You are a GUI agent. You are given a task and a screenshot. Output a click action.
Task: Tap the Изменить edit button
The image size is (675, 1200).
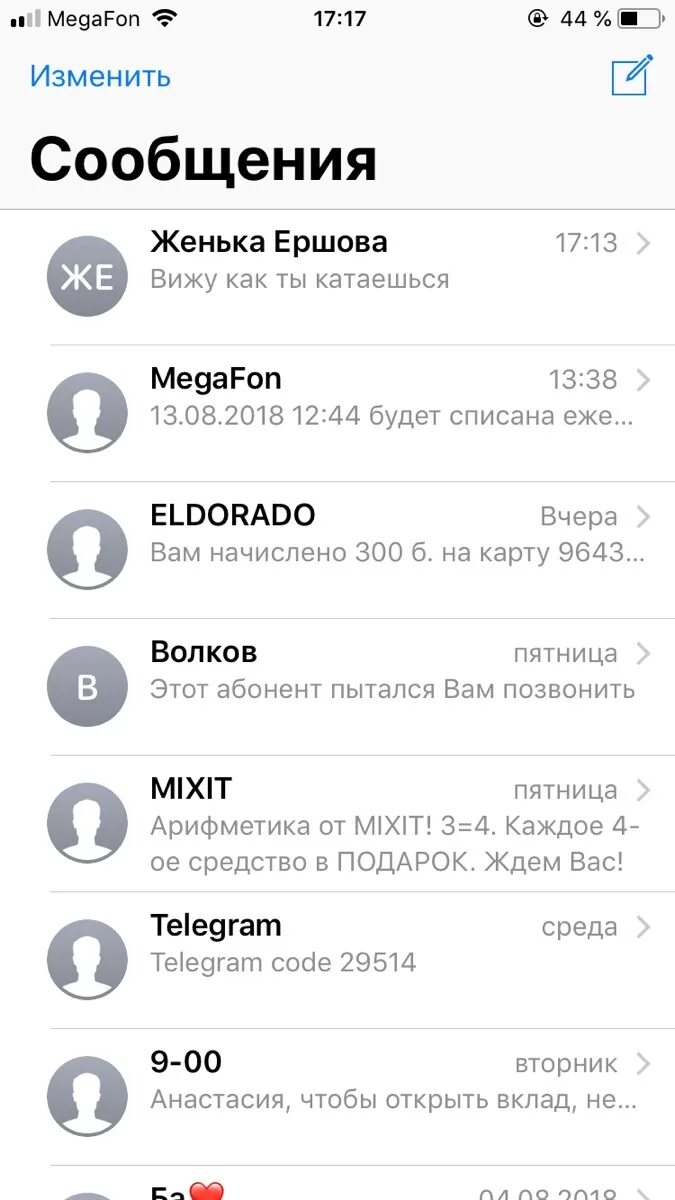(100, 76)
